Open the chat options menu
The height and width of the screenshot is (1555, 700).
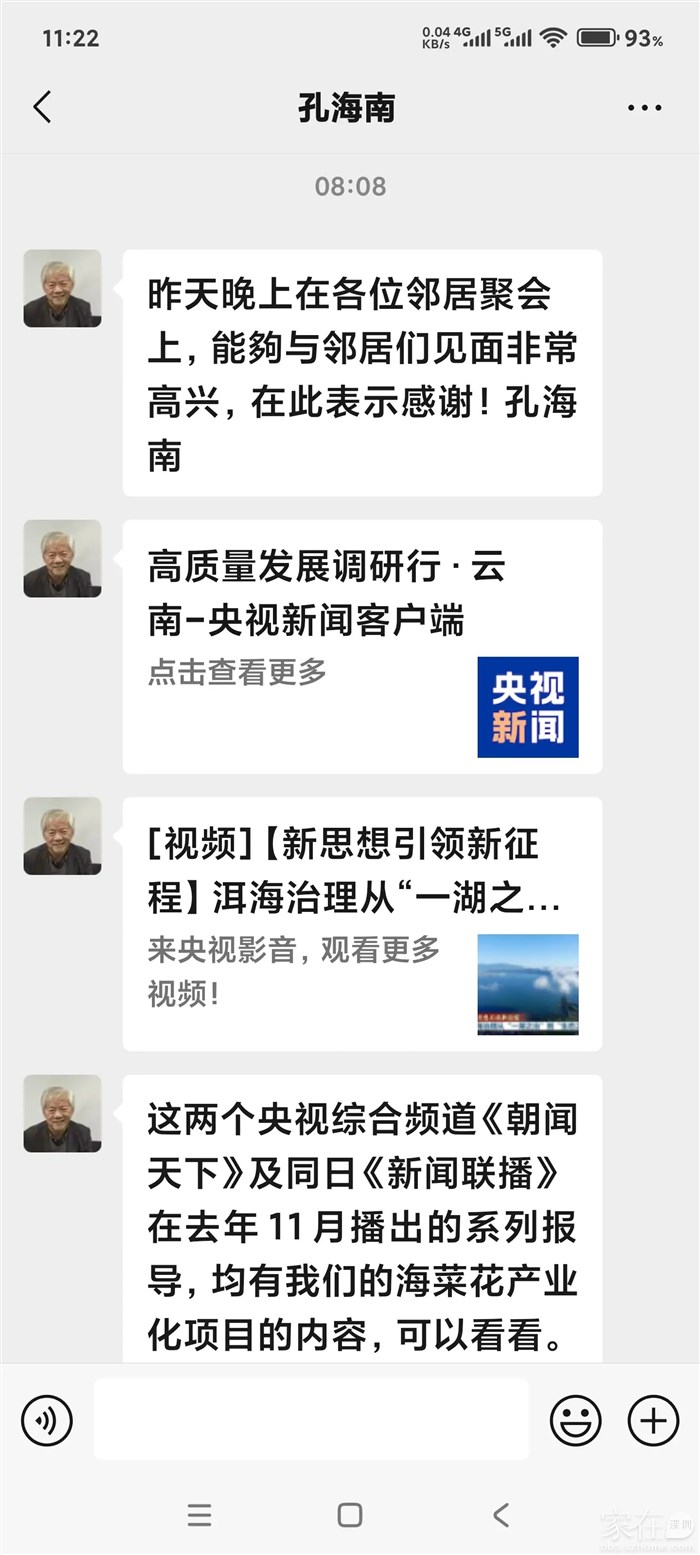click(644, 108)
